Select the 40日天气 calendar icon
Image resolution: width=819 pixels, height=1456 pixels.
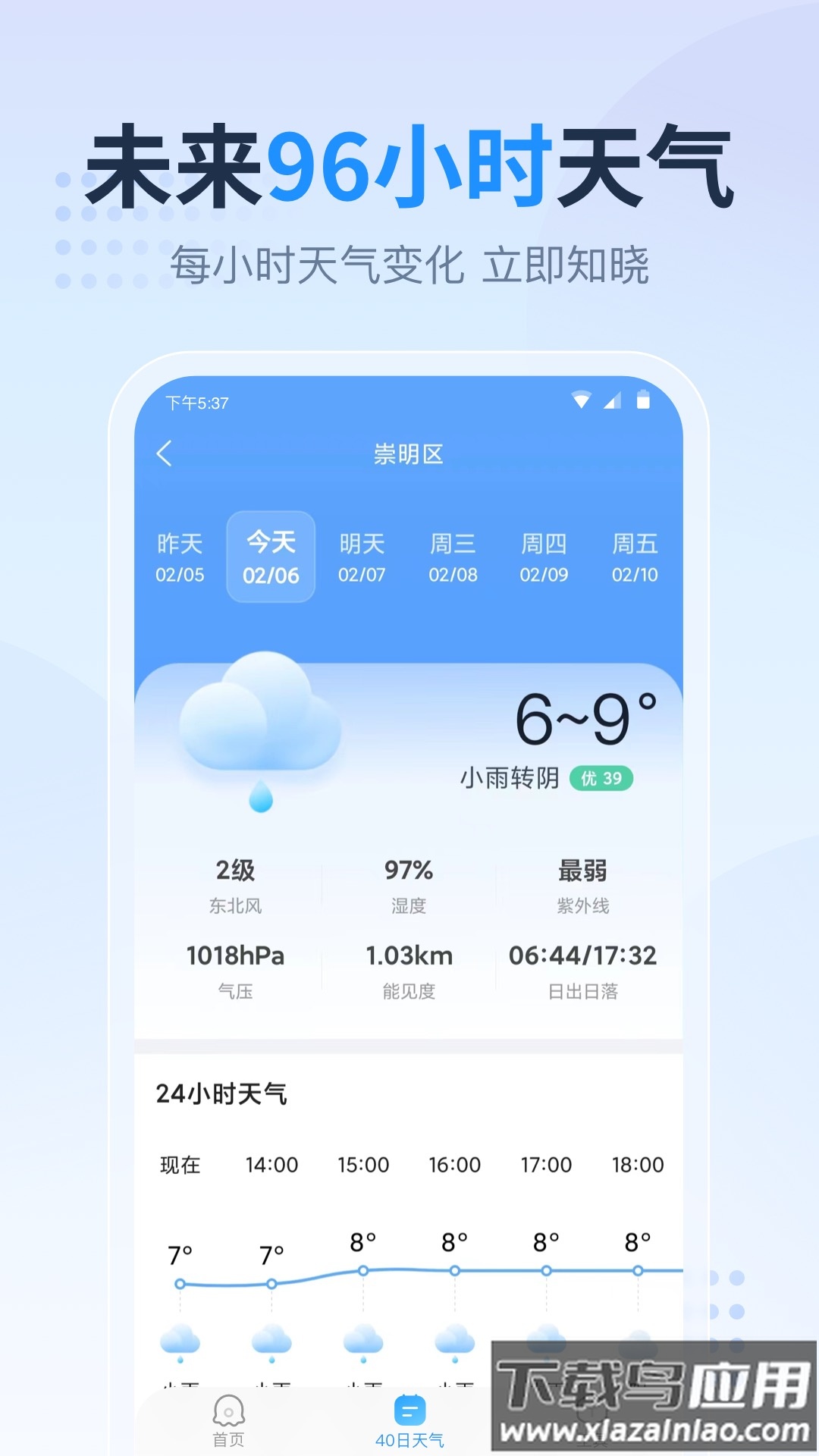[x=409, y=1401]
